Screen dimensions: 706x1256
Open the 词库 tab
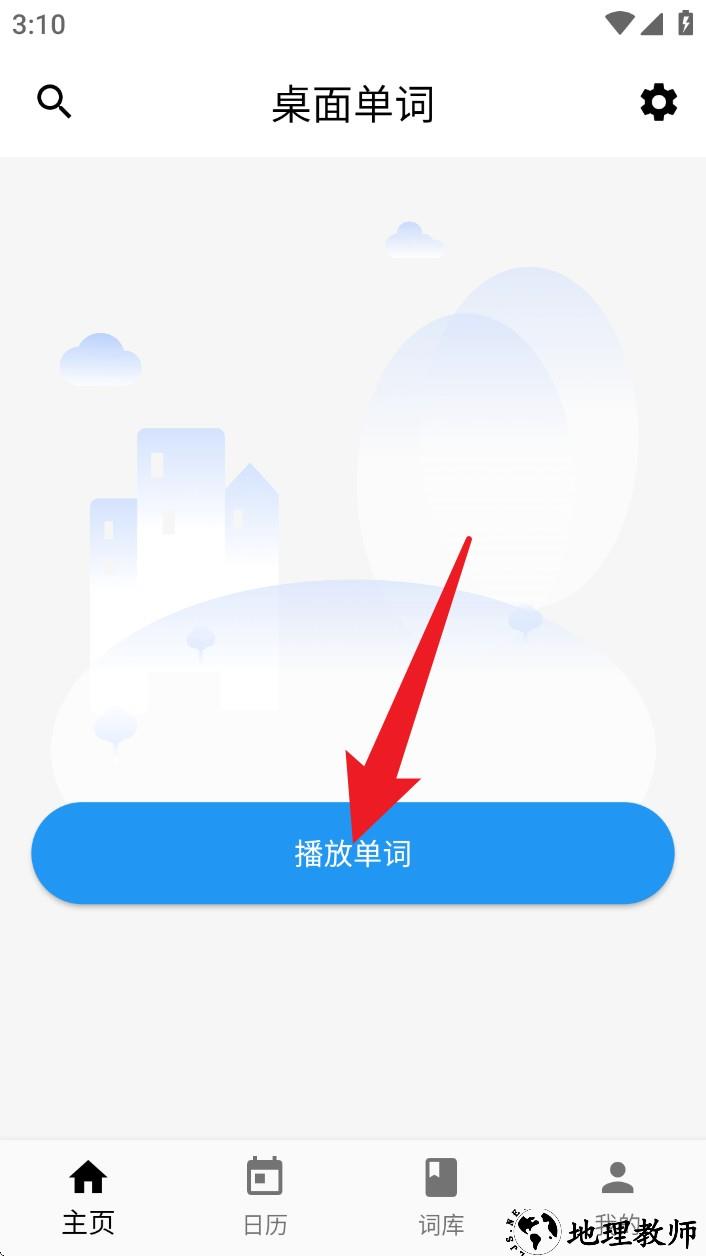(x=441, y=1196)
